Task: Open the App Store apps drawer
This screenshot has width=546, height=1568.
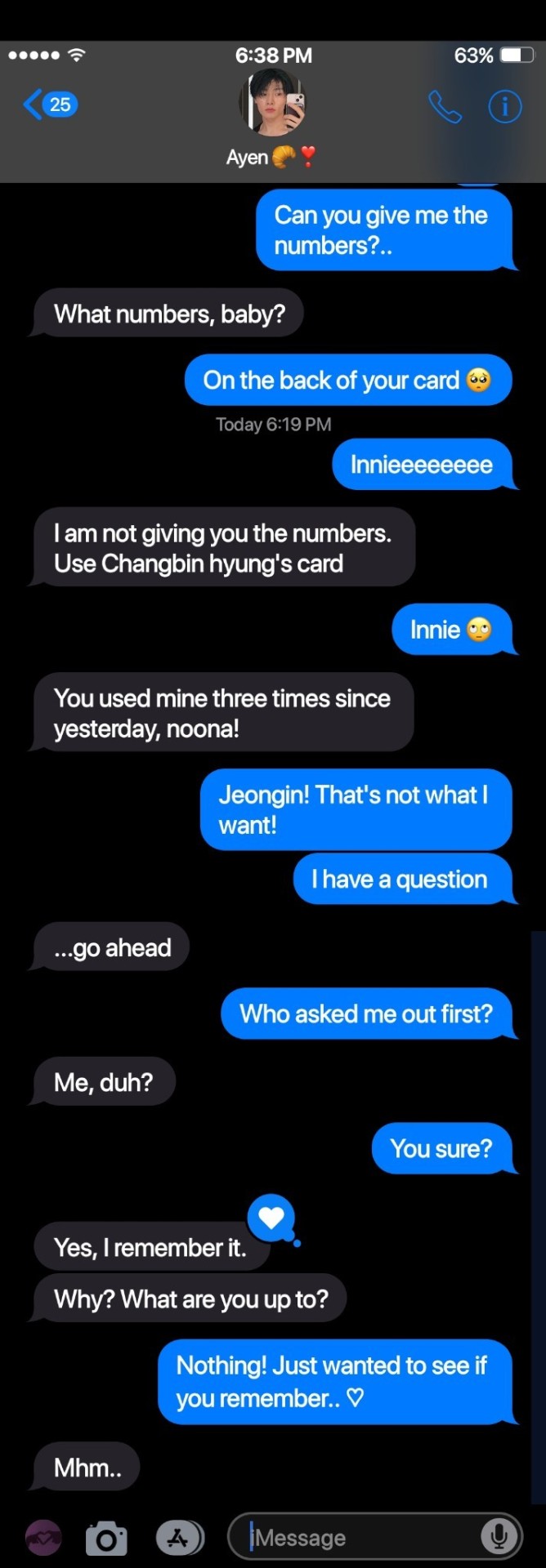Action: click(179, 1539)
